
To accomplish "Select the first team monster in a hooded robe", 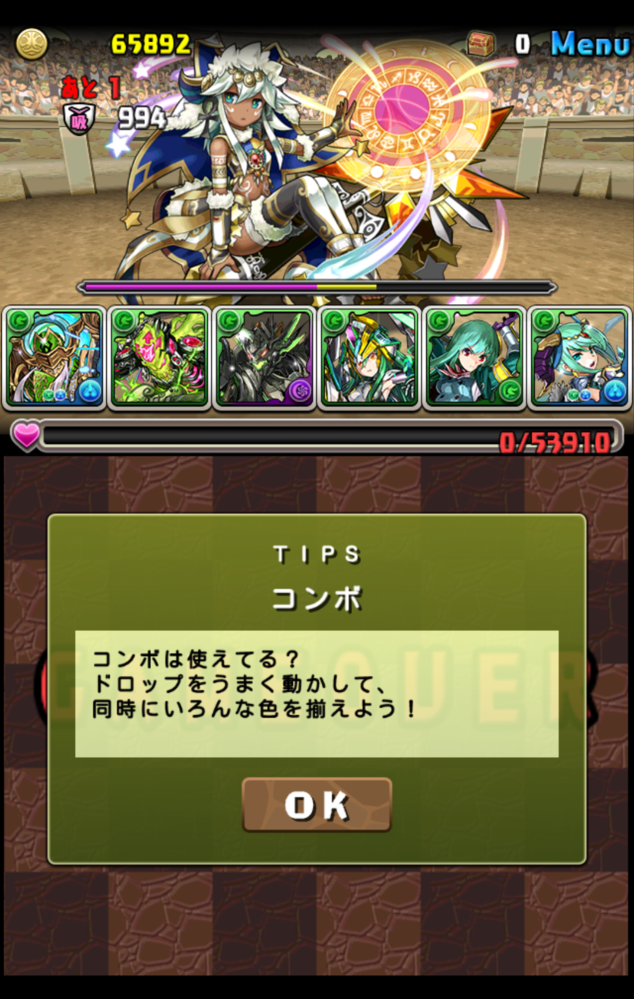I will coord(53,358).
